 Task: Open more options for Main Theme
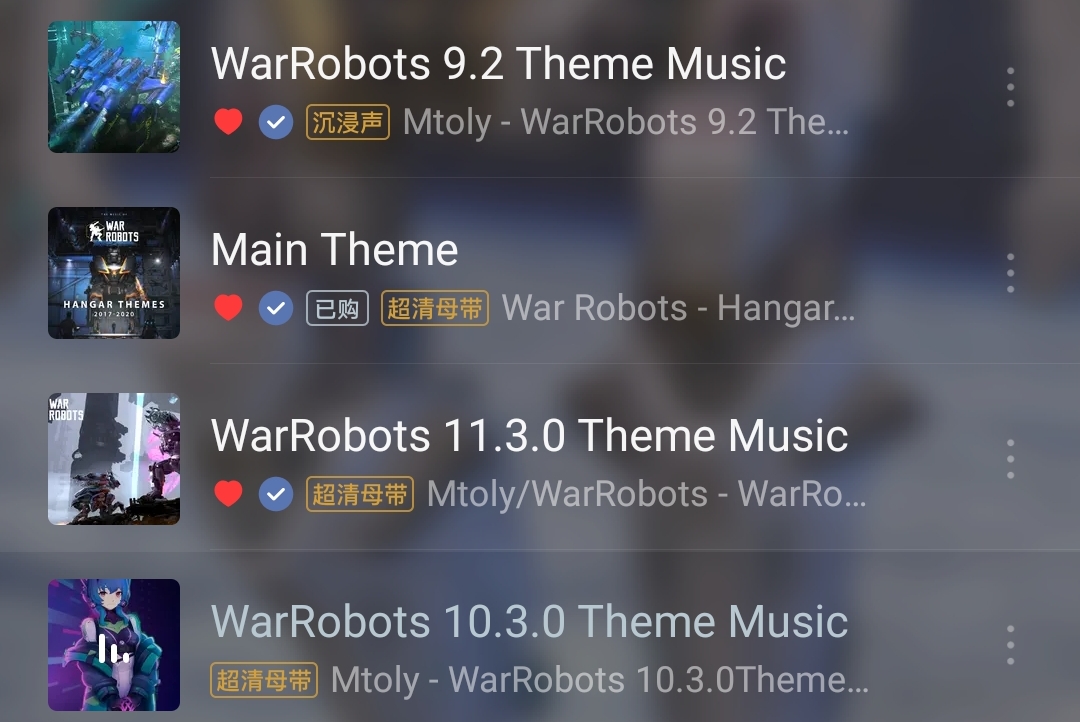click(1010, 273)
